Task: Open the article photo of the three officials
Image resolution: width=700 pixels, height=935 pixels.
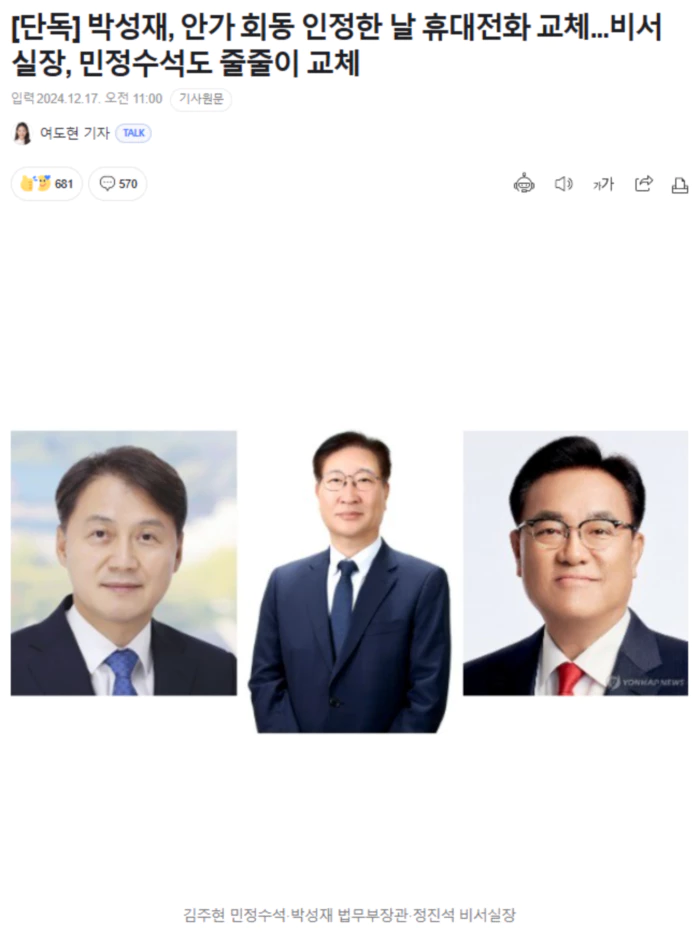Action: point(349,580)
